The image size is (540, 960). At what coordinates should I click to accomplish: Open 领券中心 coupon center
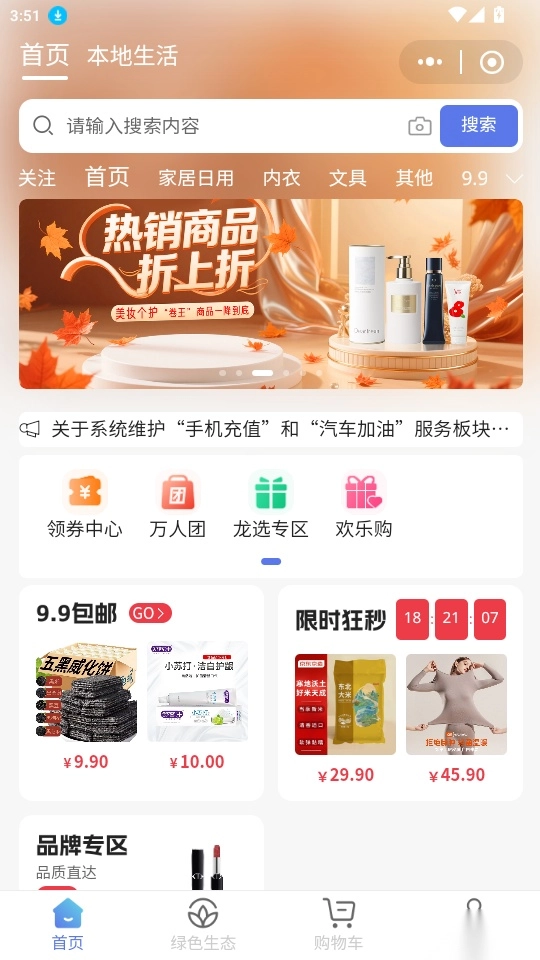point(85,505)
